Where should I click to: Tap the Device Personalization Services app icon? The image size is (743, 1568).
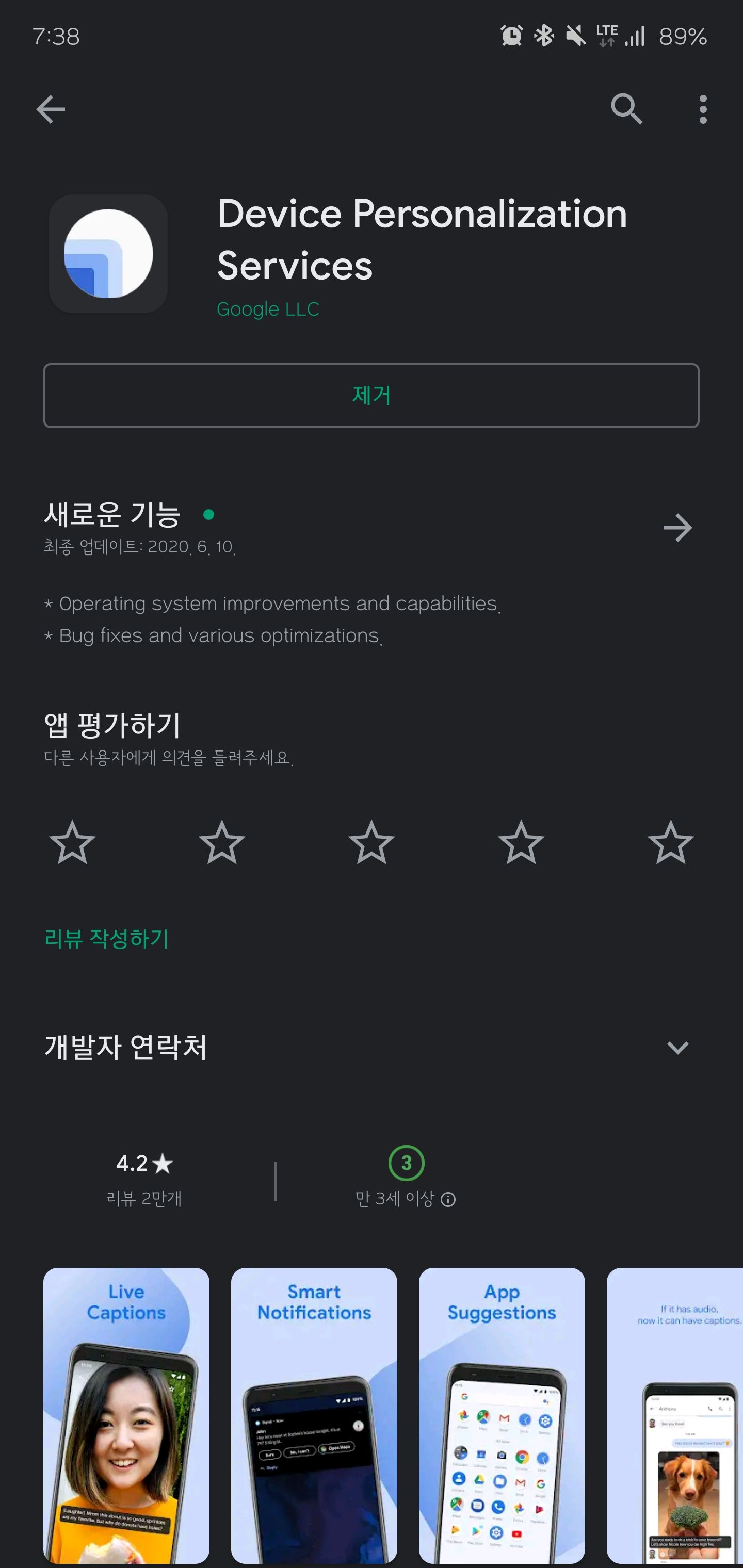coord(107,255)
